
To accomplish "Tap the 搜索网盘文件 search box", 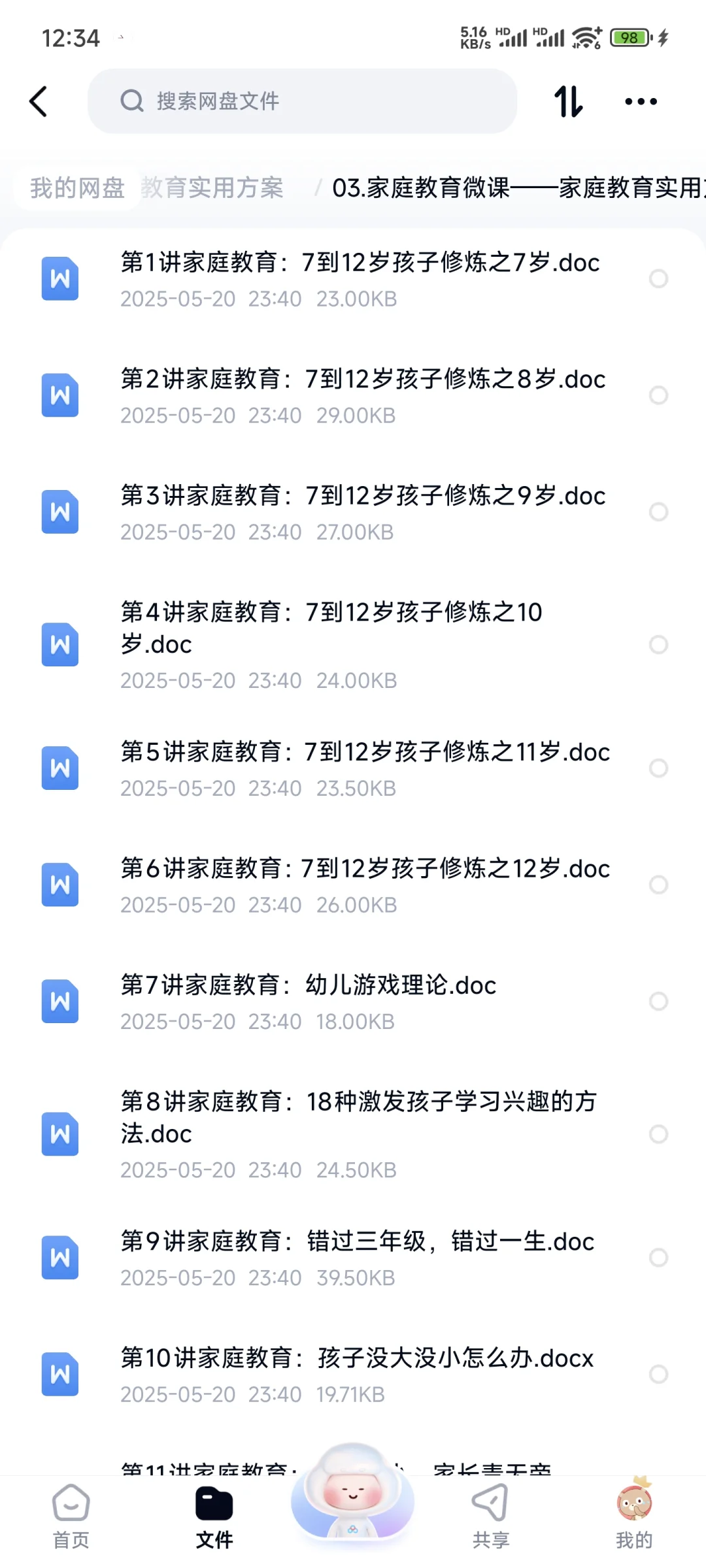I will (x=302, y=101).
